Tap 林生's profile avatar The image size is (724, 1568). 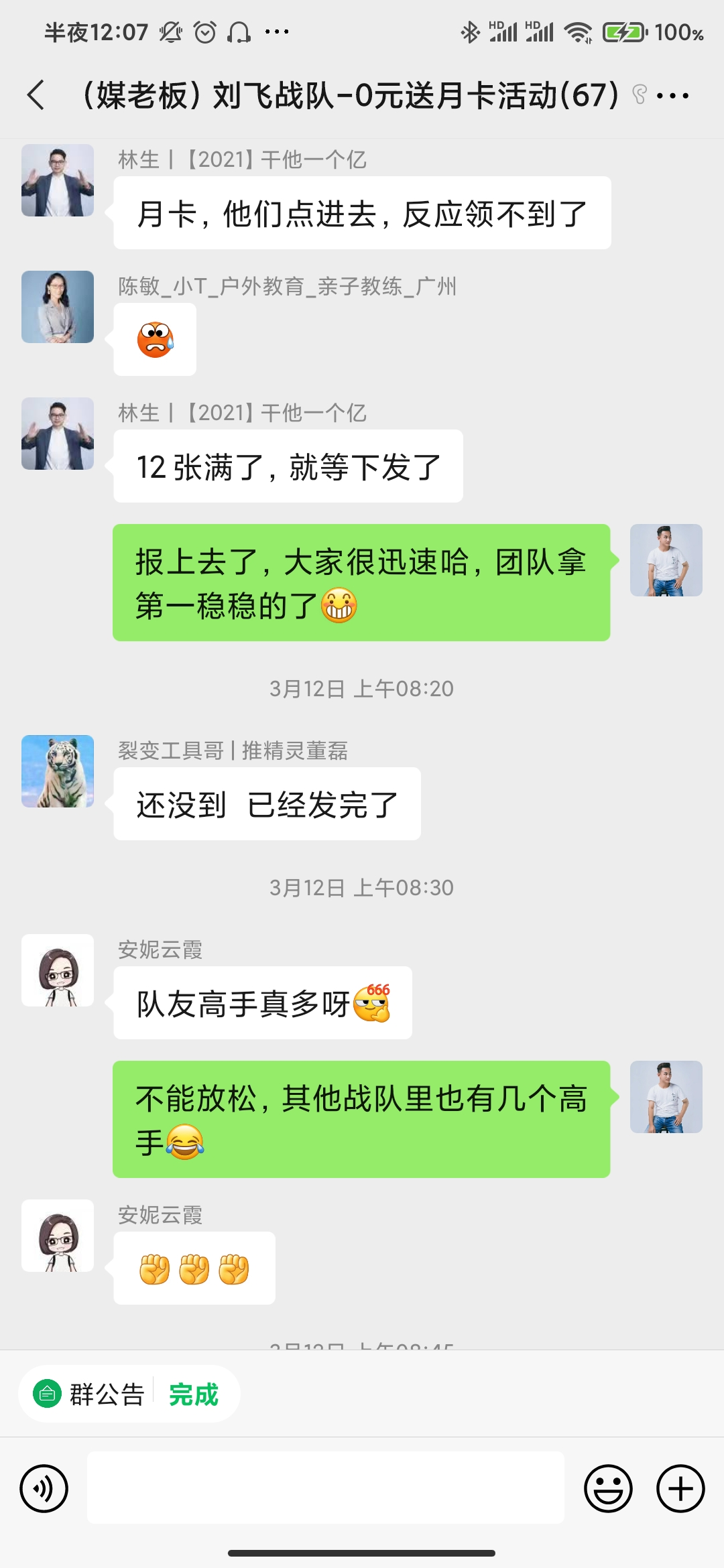point(57,180)
